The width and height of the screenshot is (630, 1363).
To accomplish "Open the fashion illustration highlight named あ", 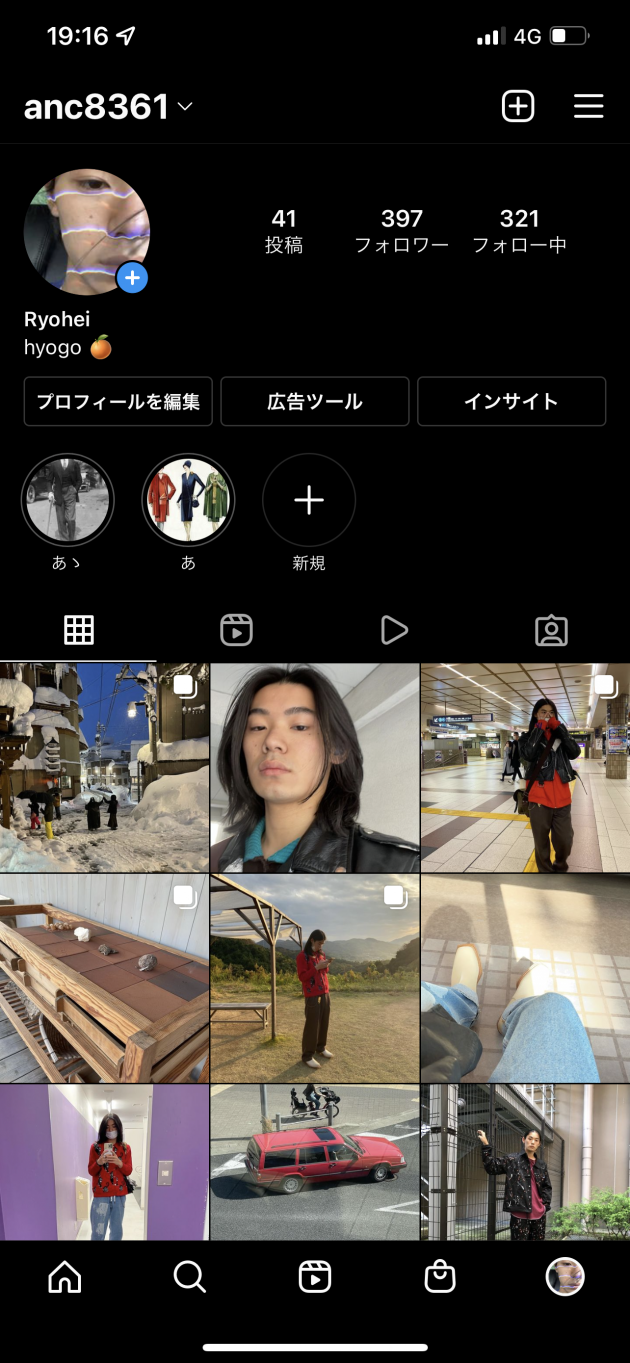I will tap(189, 500).
